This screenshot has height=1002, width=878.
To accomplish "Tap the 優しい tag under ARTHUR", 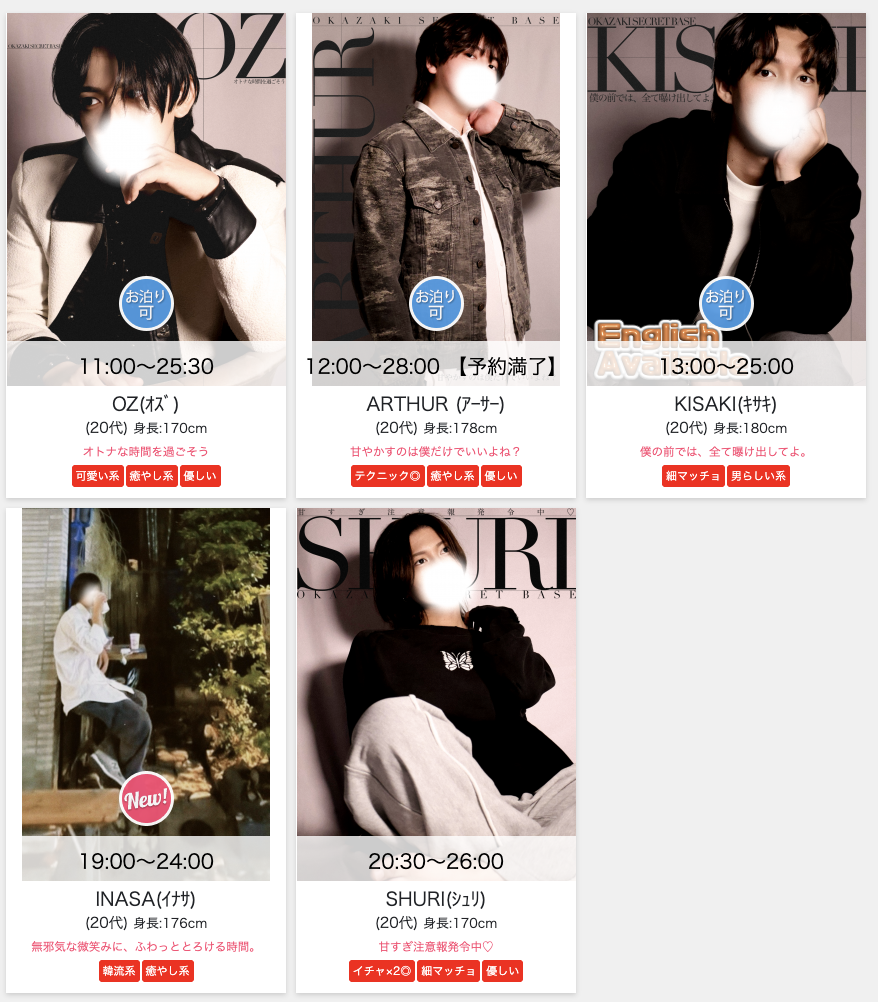I will [501, 476].
